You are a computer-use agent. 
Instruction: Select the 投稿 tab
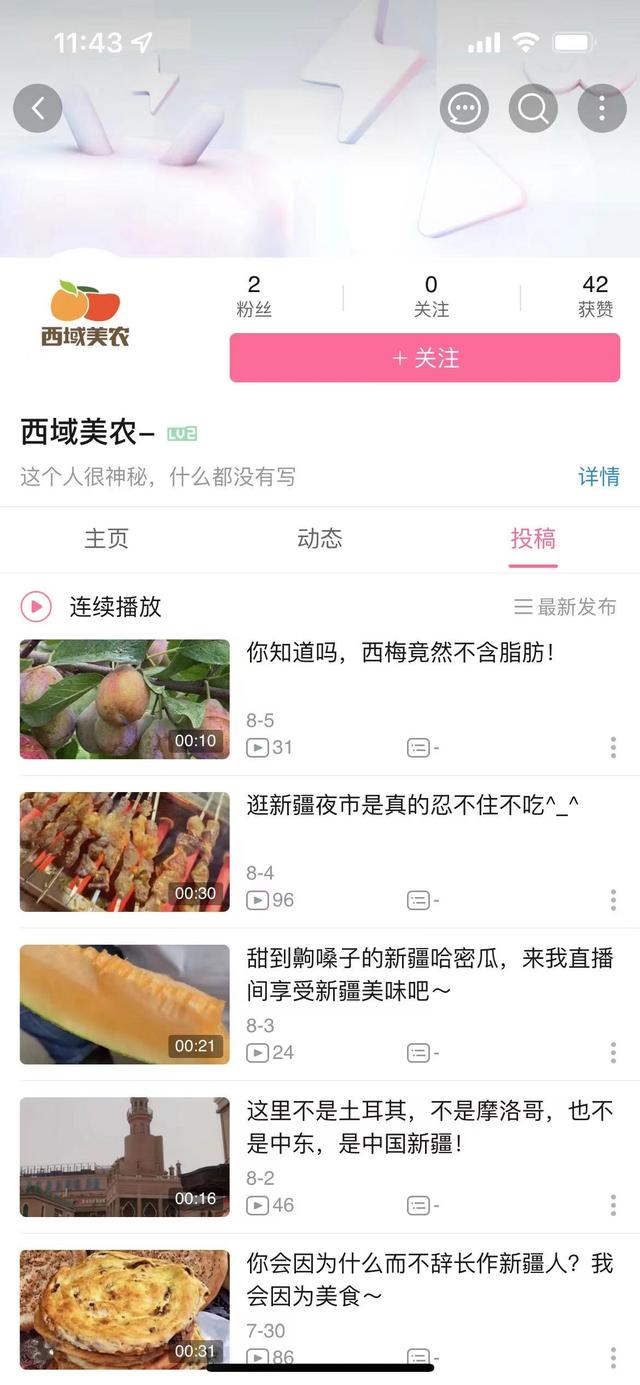click(x=533, y=539)
